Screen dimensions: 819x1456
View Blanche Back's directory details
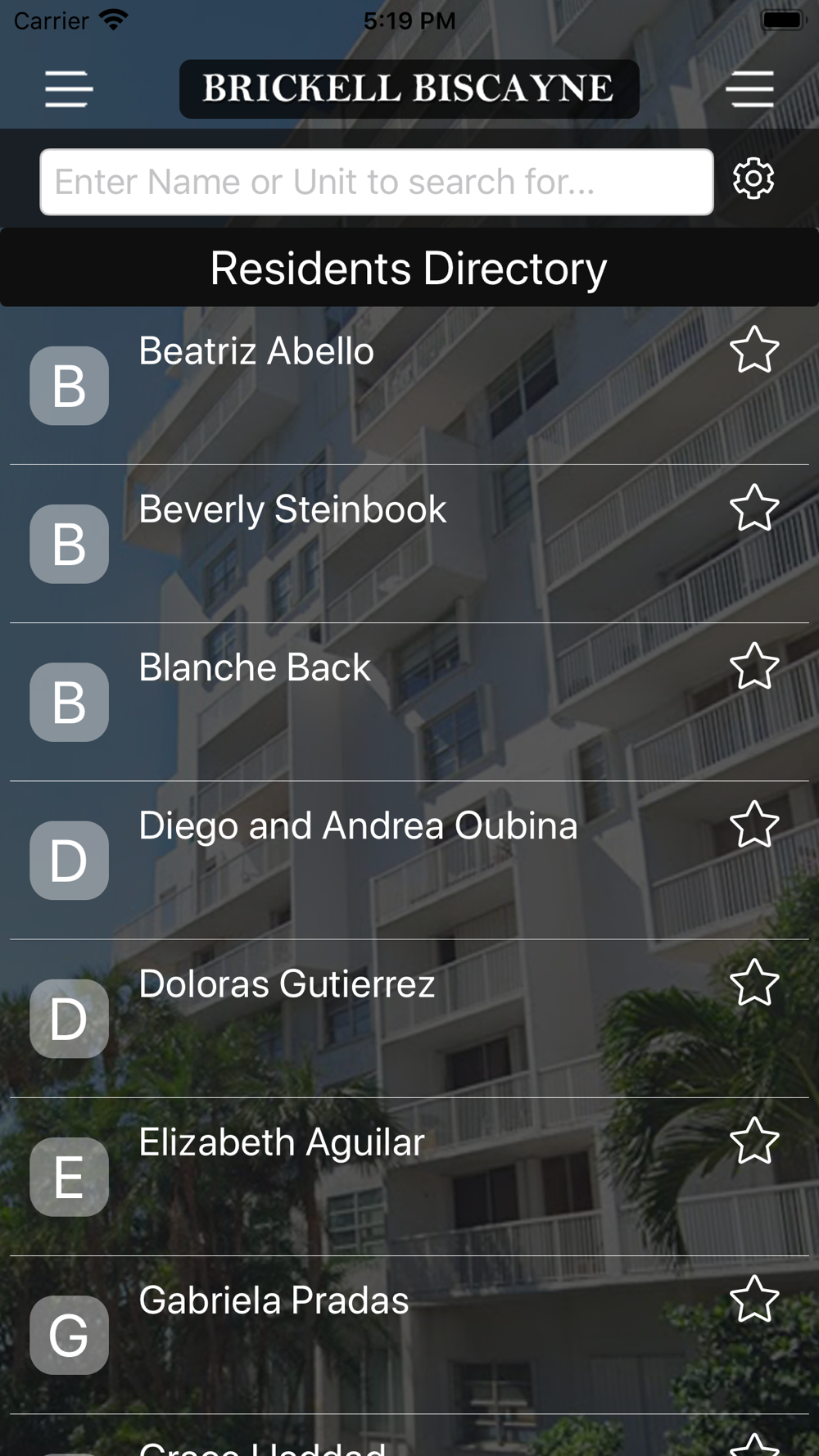click(255, 668)
